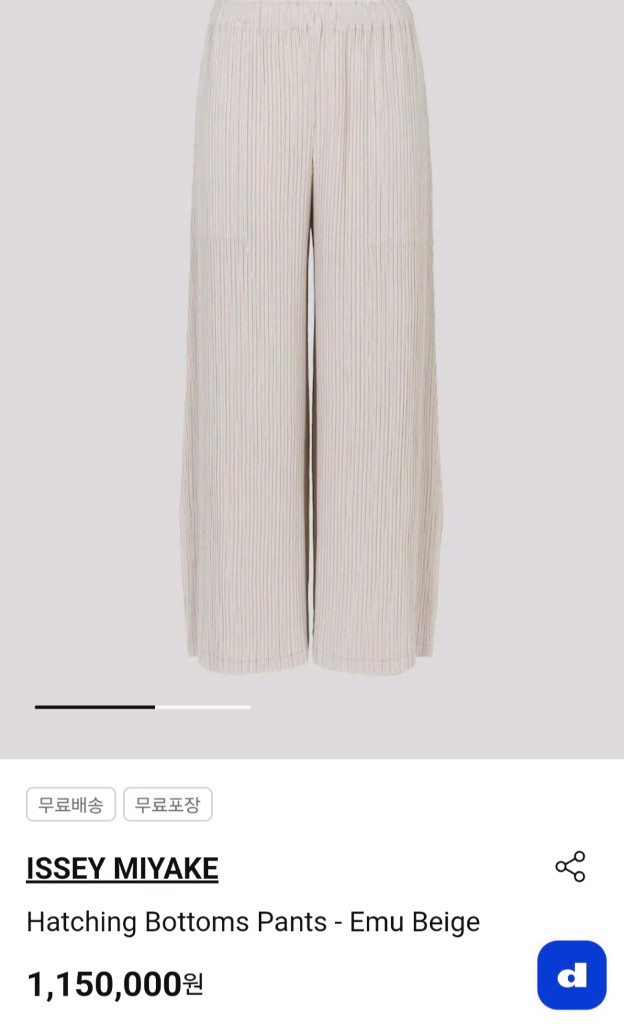Tap the blue floating d button

coord(572,975)
